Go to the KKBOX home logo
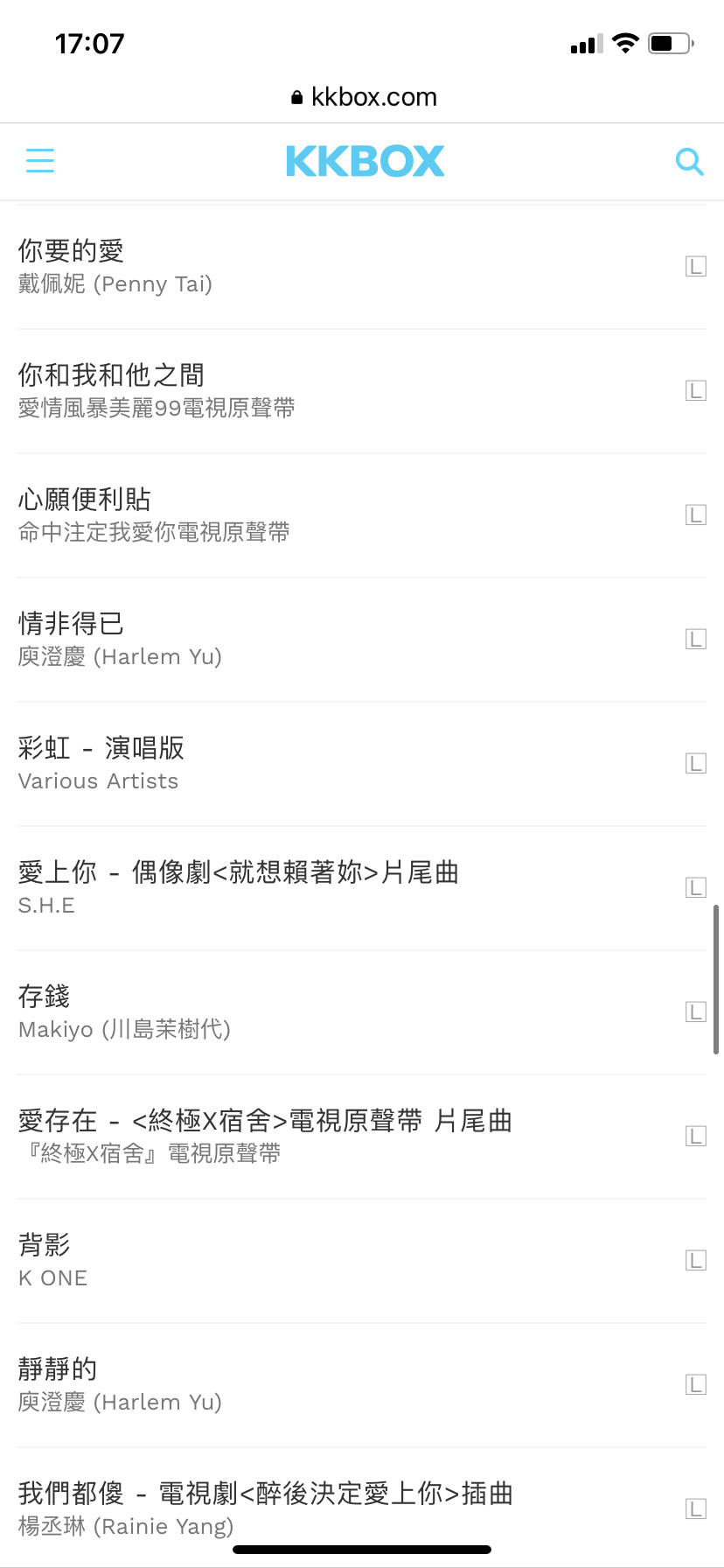Viewport: 724px width, 1568px height. tap(365, 161)
